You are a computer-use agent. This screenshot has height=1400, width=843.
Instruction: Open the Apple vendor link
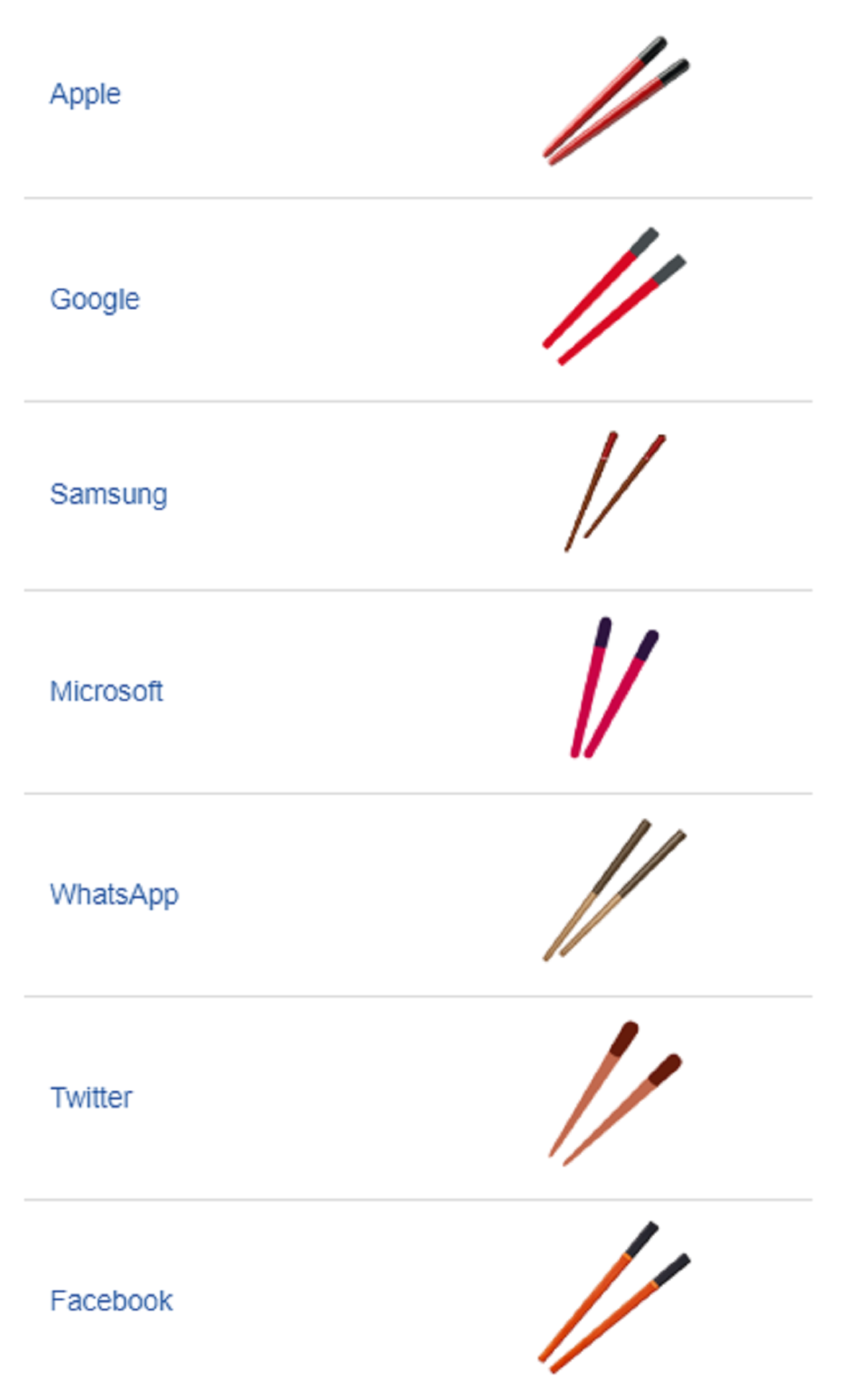coord(85,95)
